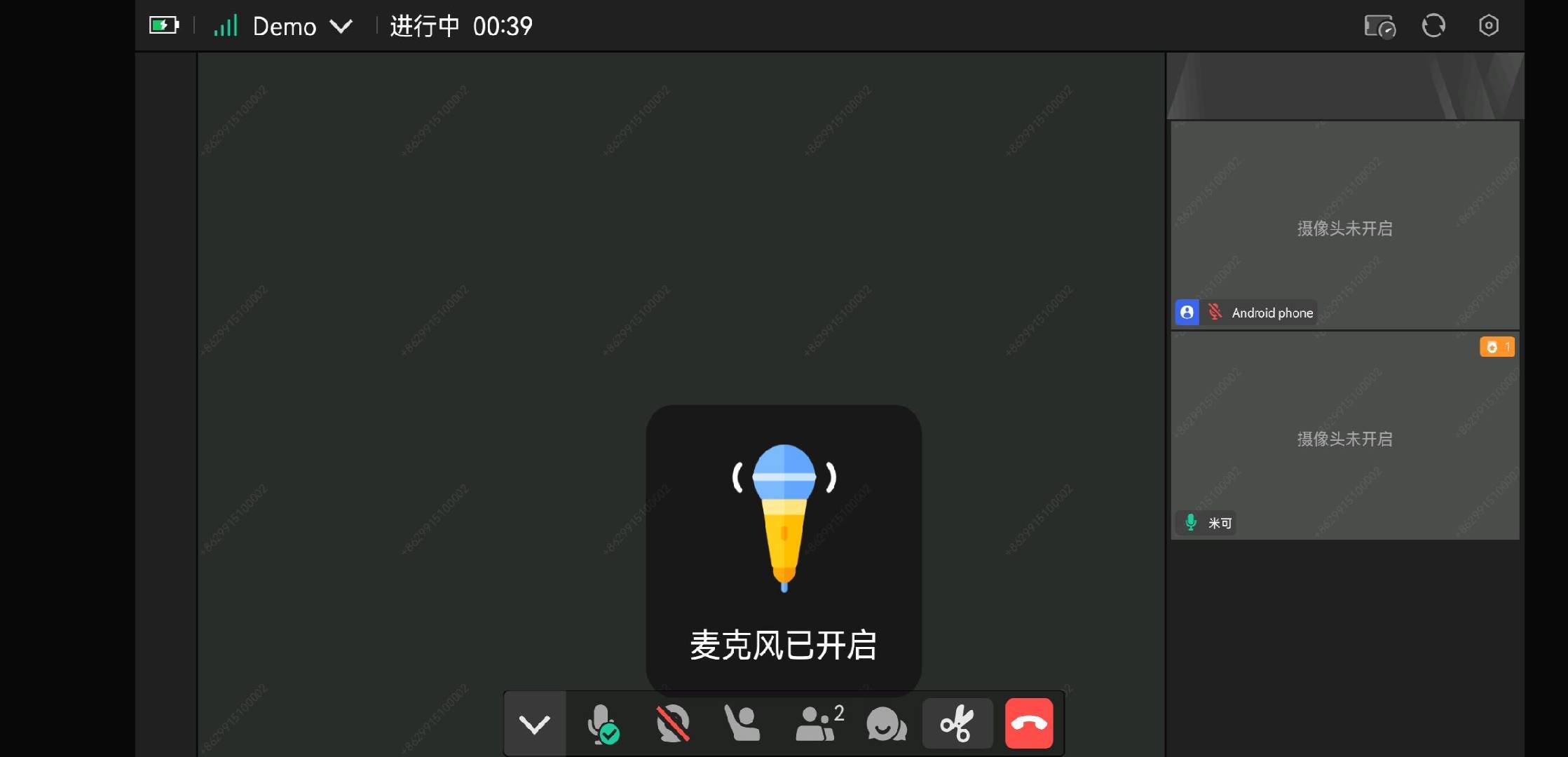Viewport: 1568px width, 757px height.
Task: Open the participants list
Action: tap(817, 724)
